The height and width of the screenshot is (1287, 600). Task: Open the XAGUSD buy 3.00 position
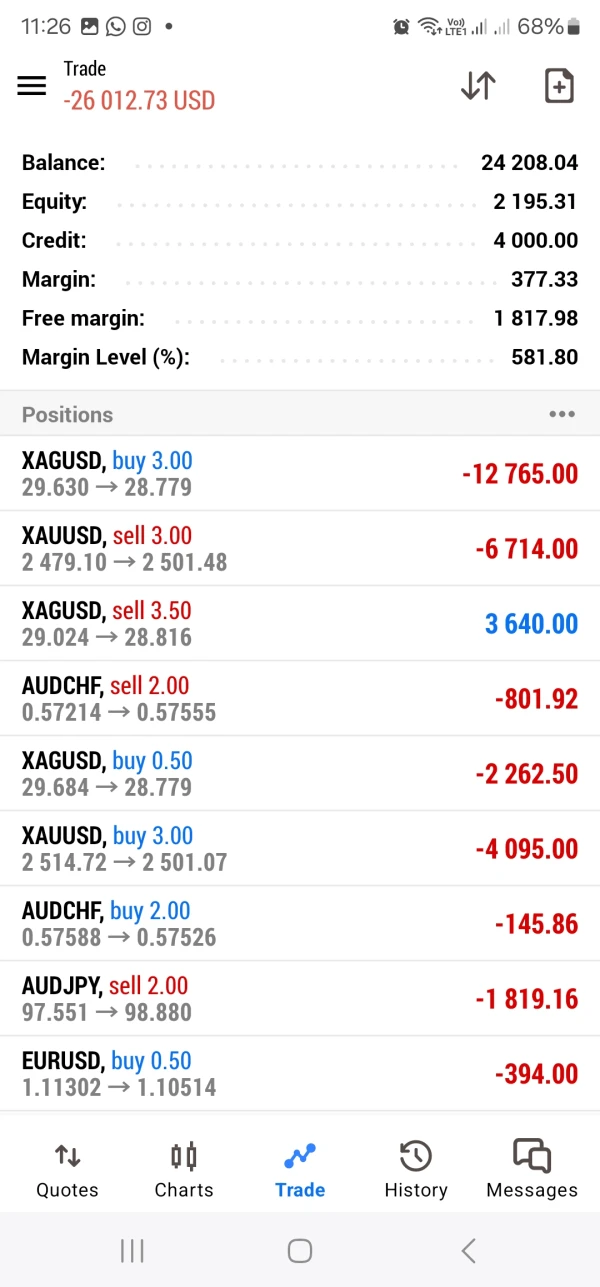pos(300,474)
